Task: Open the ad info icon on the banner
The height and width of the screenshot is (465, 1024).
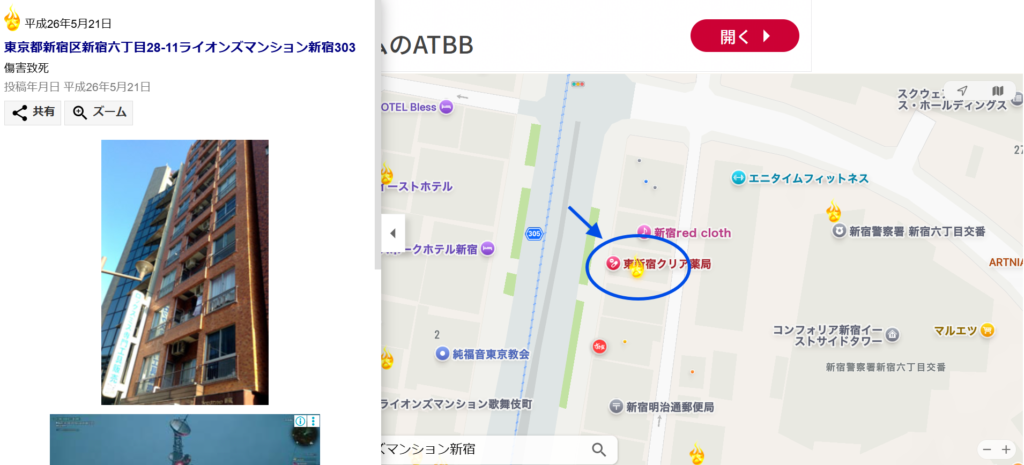Action: point(300,421)
